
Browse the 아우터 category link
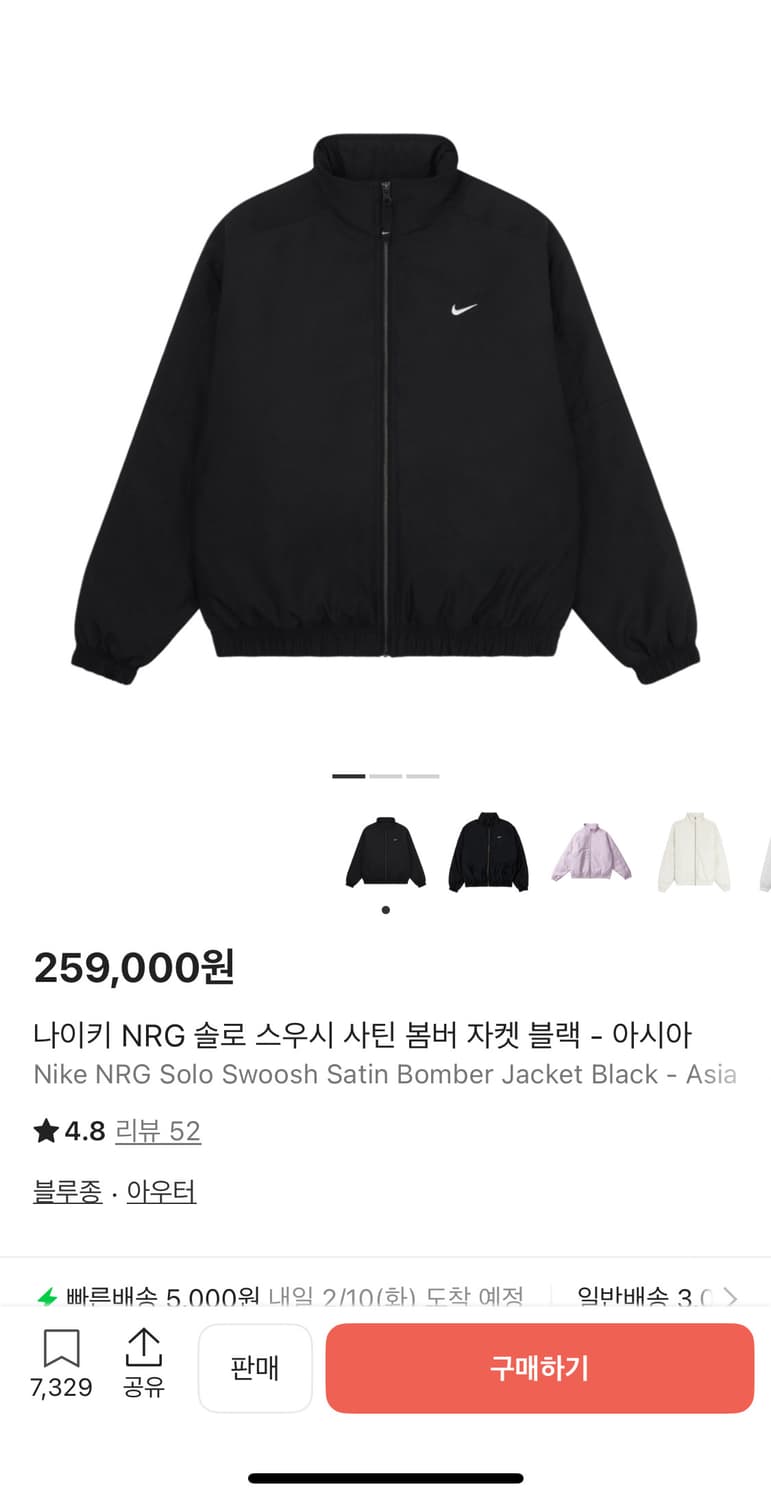coord(162,1192)
